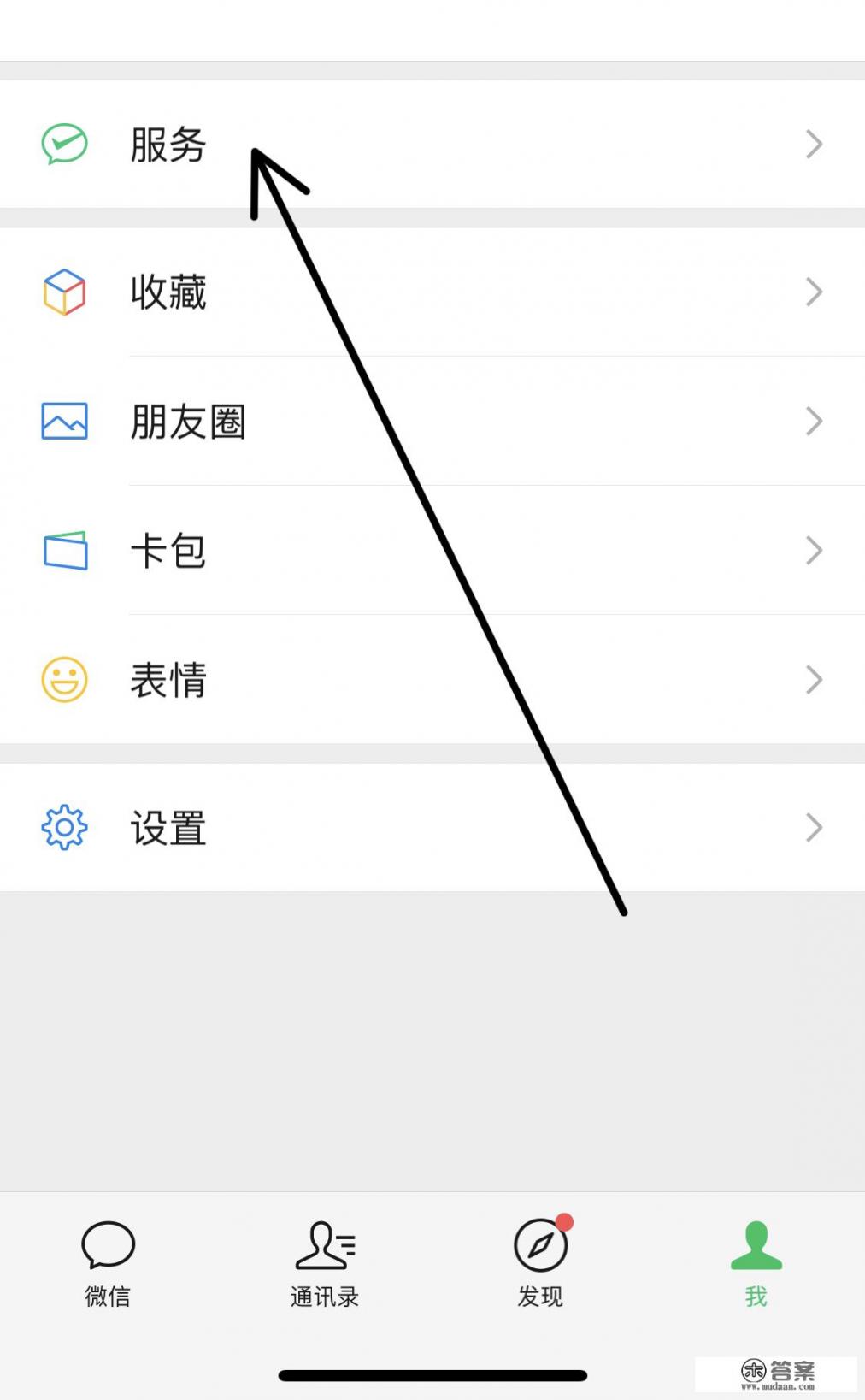Open the Settings row via its chevron
This screenshot has width=865, height=1400.
pos(814,827)
